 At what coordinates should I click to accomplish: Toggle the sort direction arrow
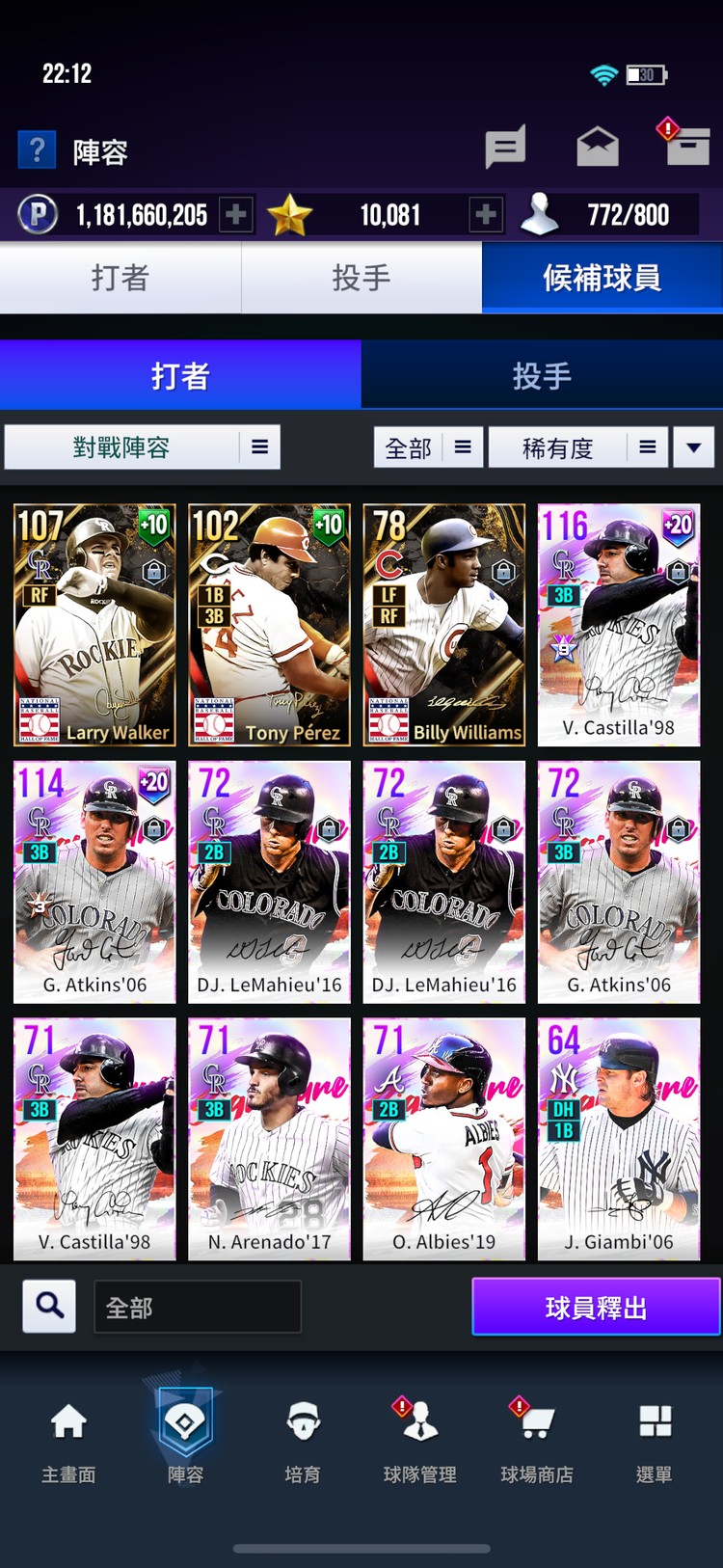(693, 447)
